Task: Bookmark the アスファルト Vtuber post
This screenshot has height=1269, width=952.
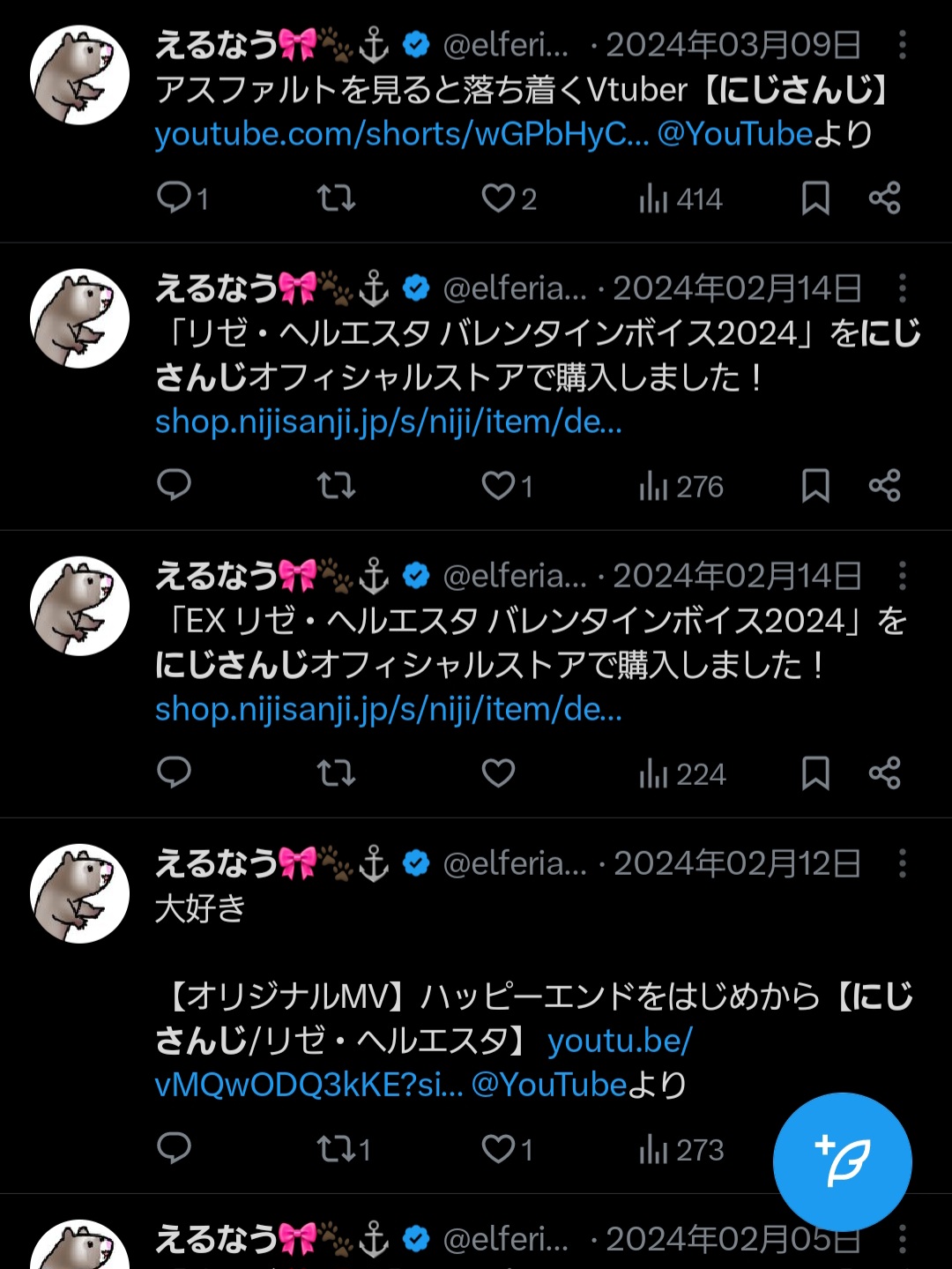Action: click(x=815, y=198)
